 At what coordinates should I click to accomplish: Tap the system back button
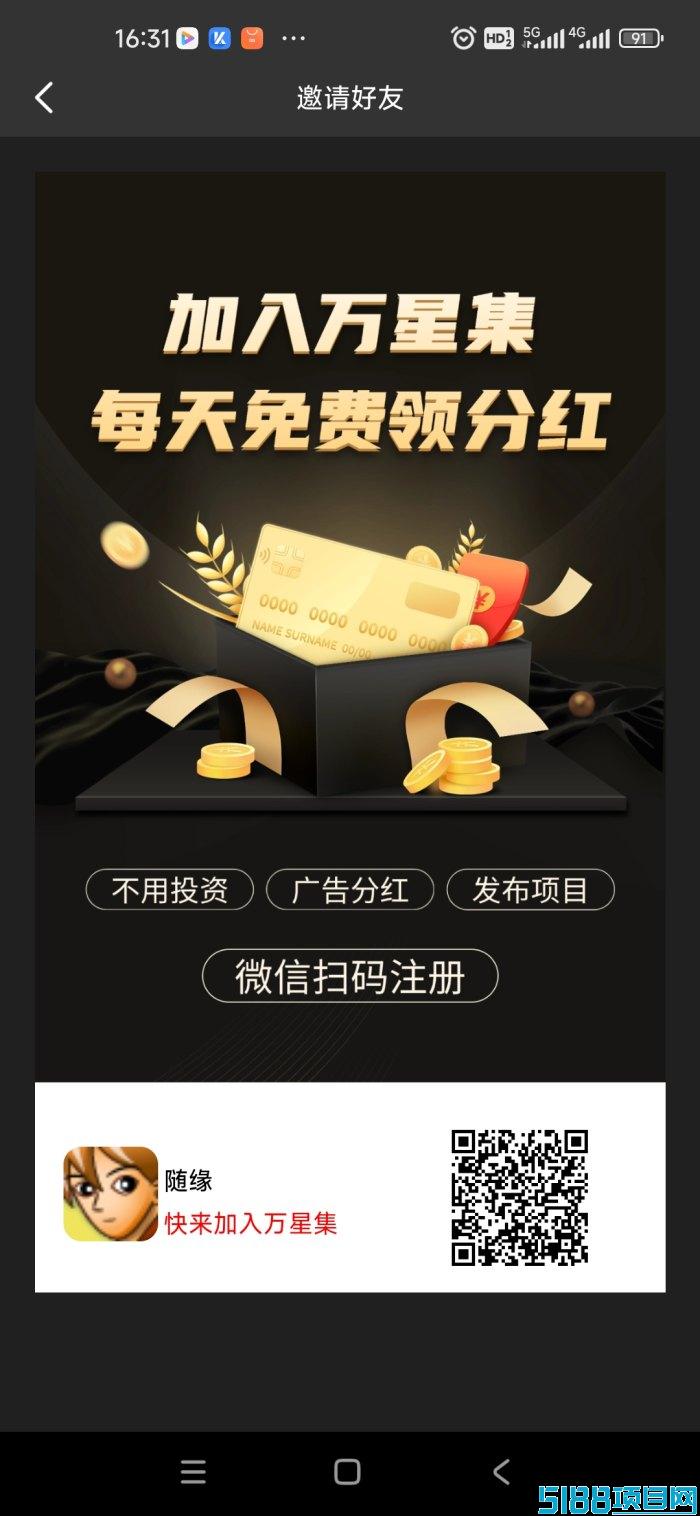pyautogui.click(x=502, y=1471)
